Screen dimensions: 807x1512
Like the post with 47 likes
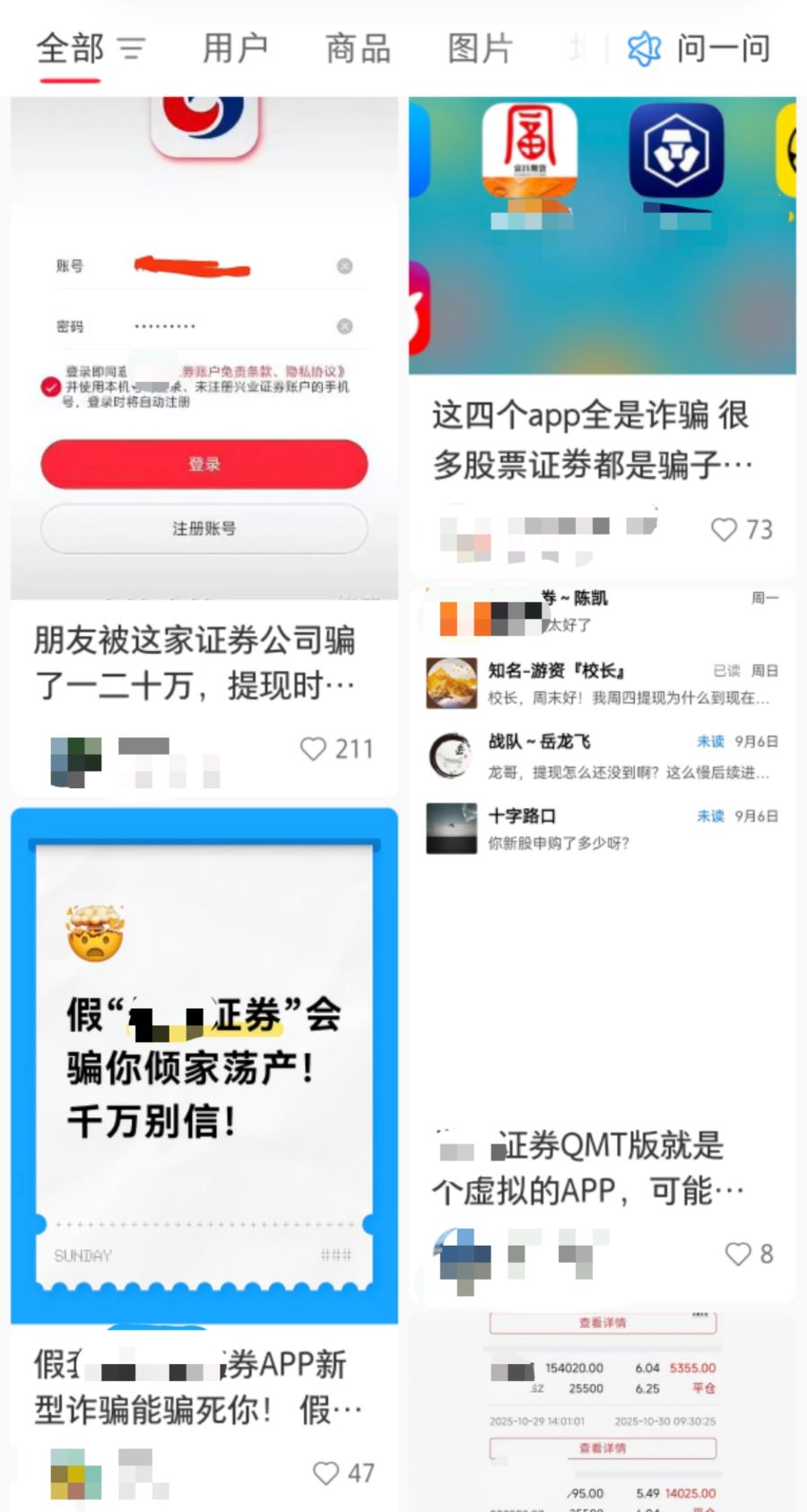click(x=326, y=1473)
